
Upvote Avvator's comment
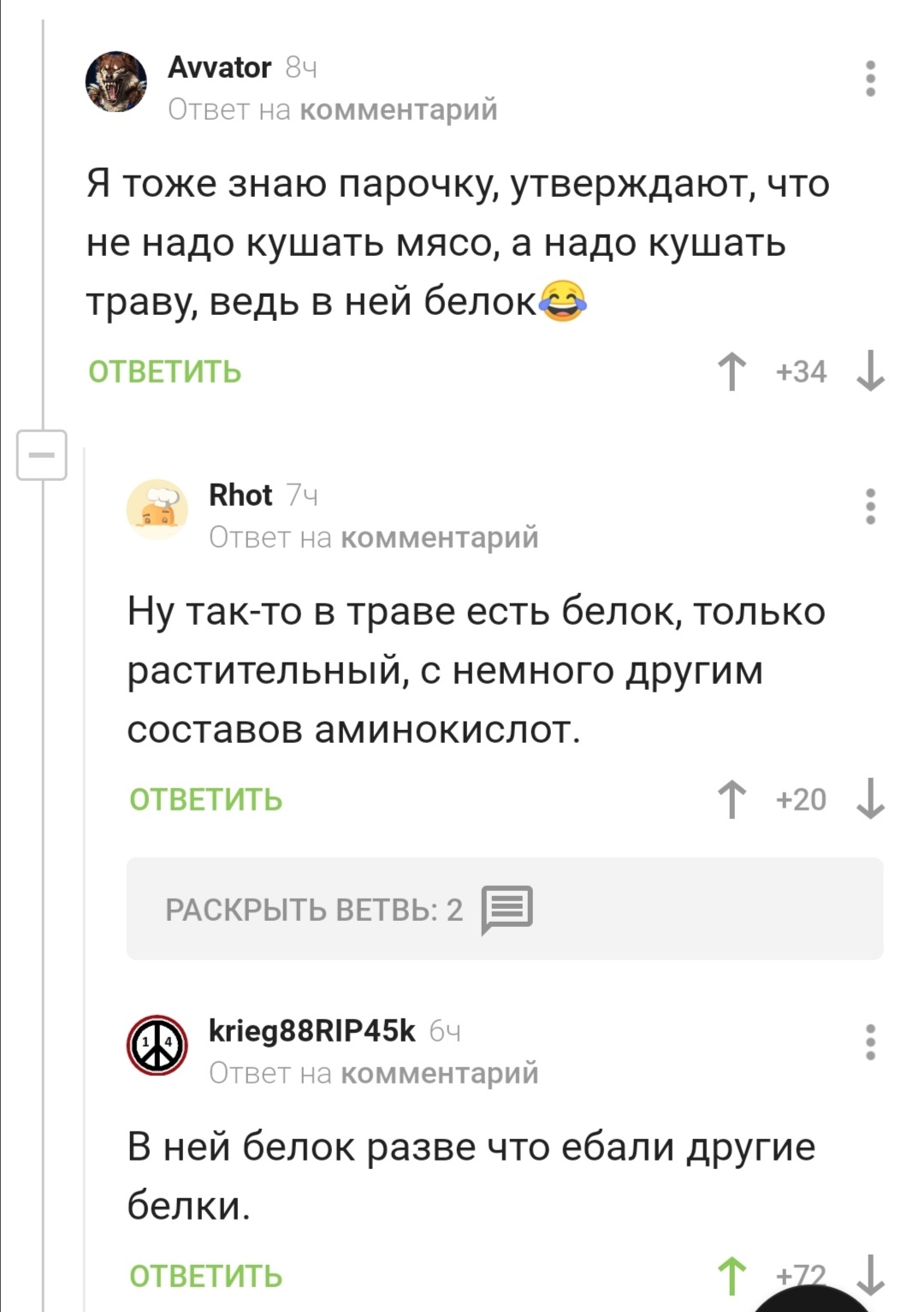(x=731, y=371)
